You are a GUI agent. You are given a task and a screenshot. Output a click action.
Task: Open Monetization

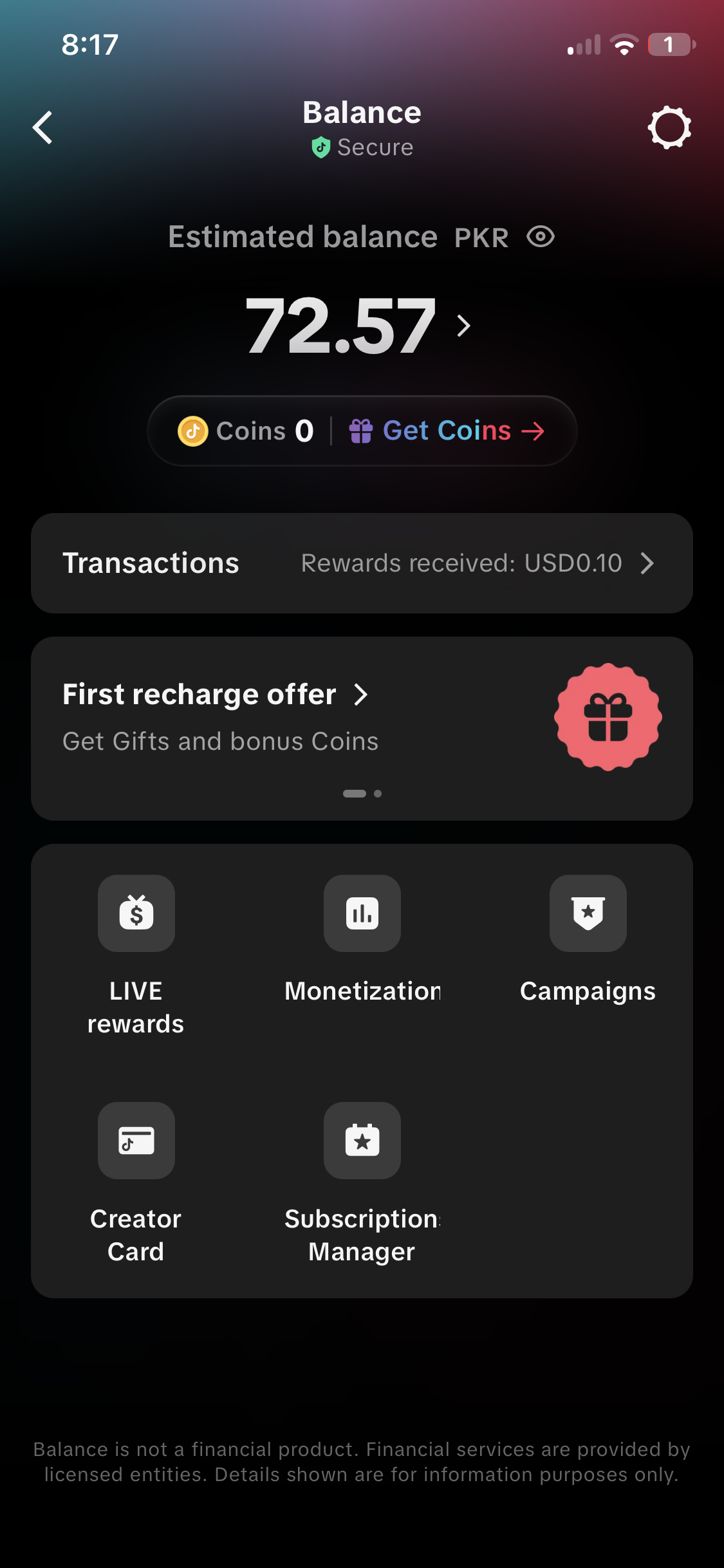(x=362, y=940)
